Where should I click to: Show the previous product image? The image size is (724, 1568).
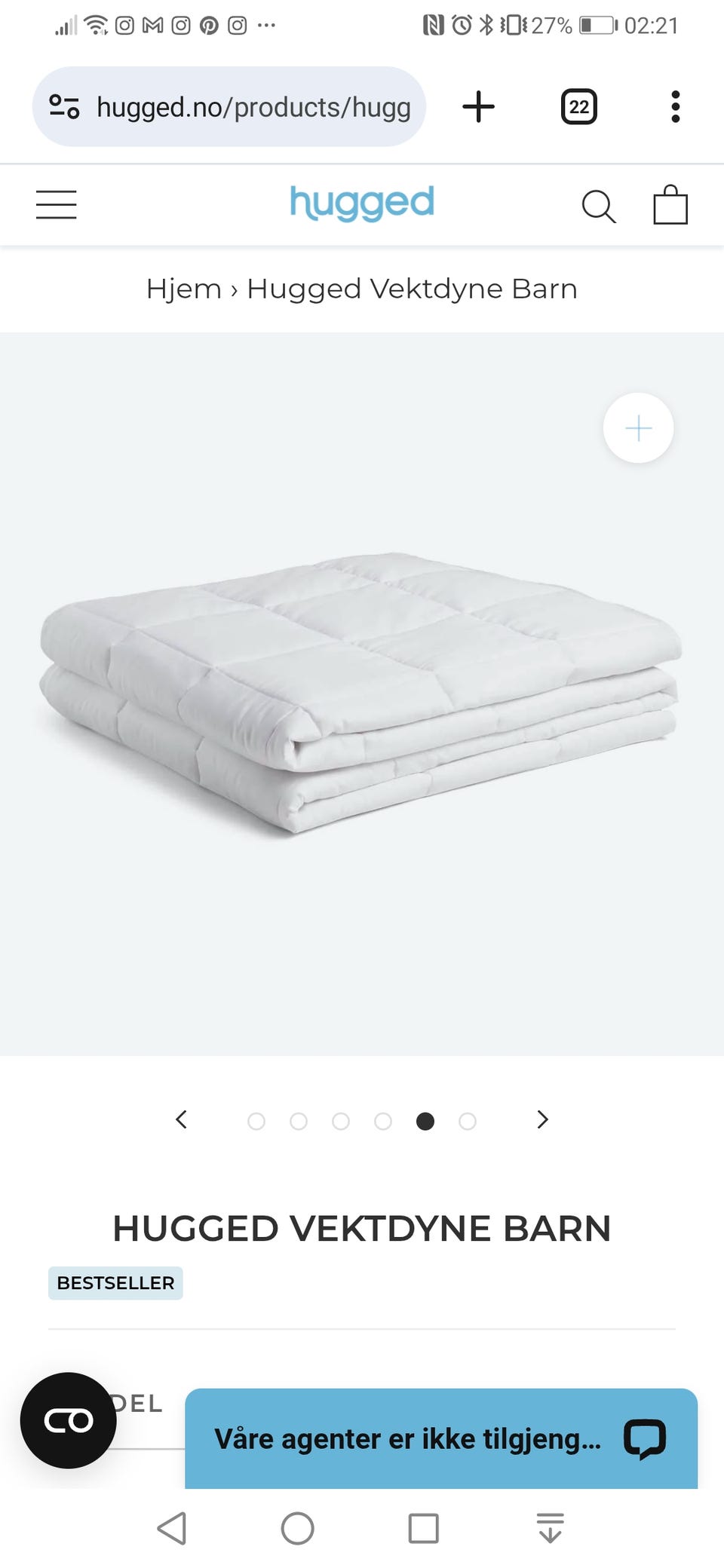(x=181, y=1120)
